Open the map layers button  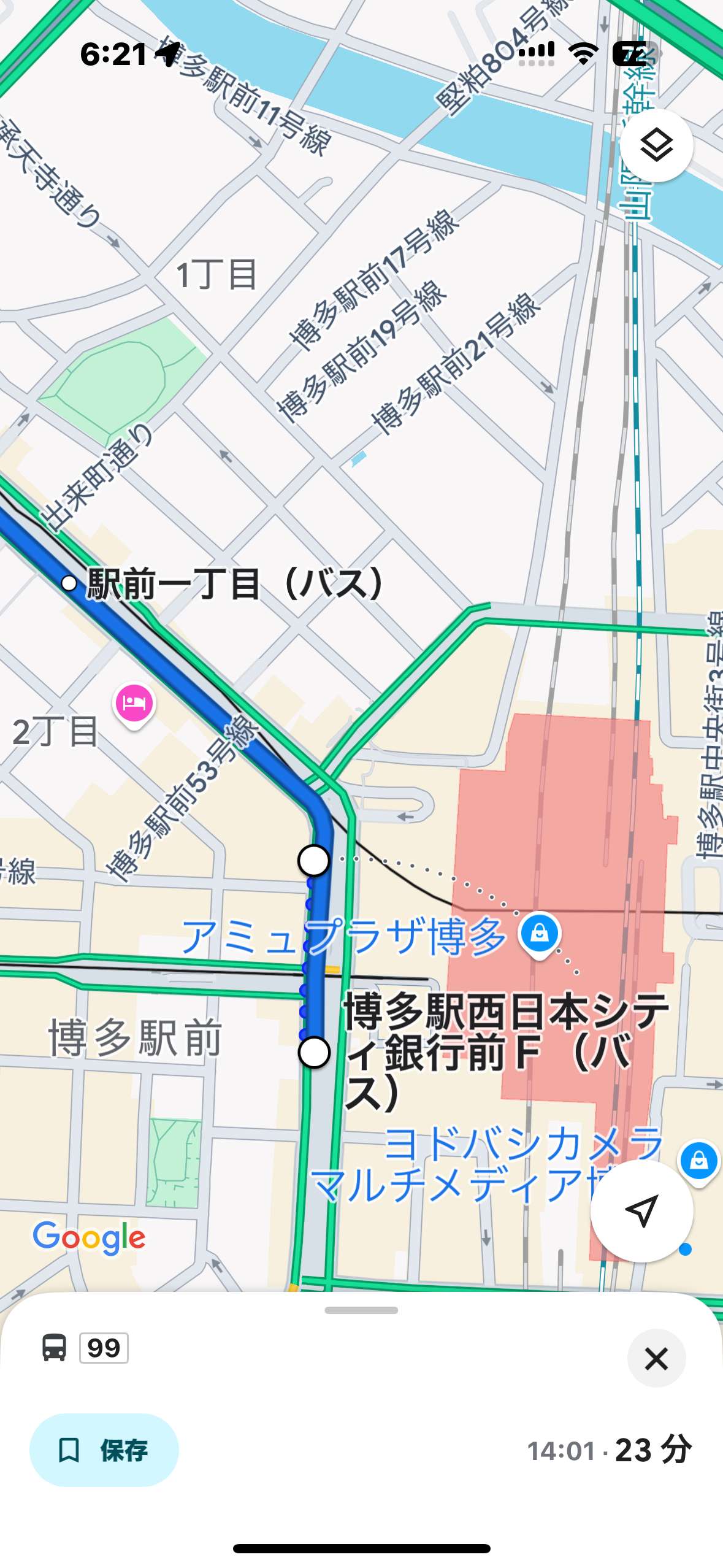tap(656, 145)
